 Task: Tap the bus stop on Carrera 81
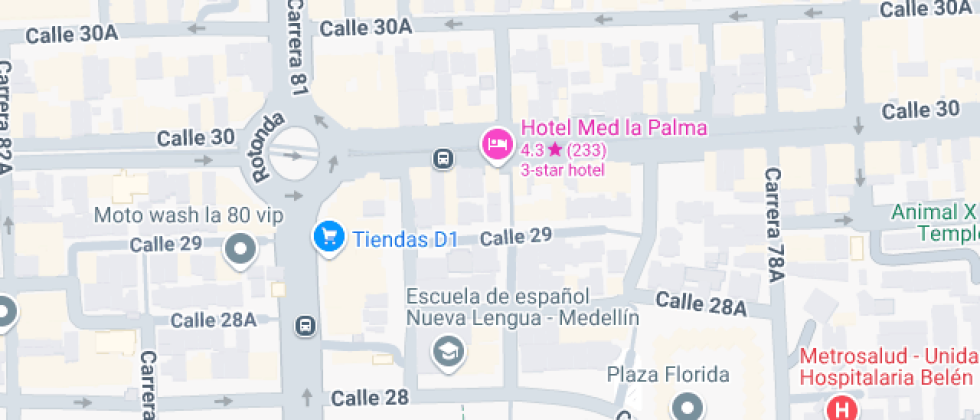click(304, 325)
